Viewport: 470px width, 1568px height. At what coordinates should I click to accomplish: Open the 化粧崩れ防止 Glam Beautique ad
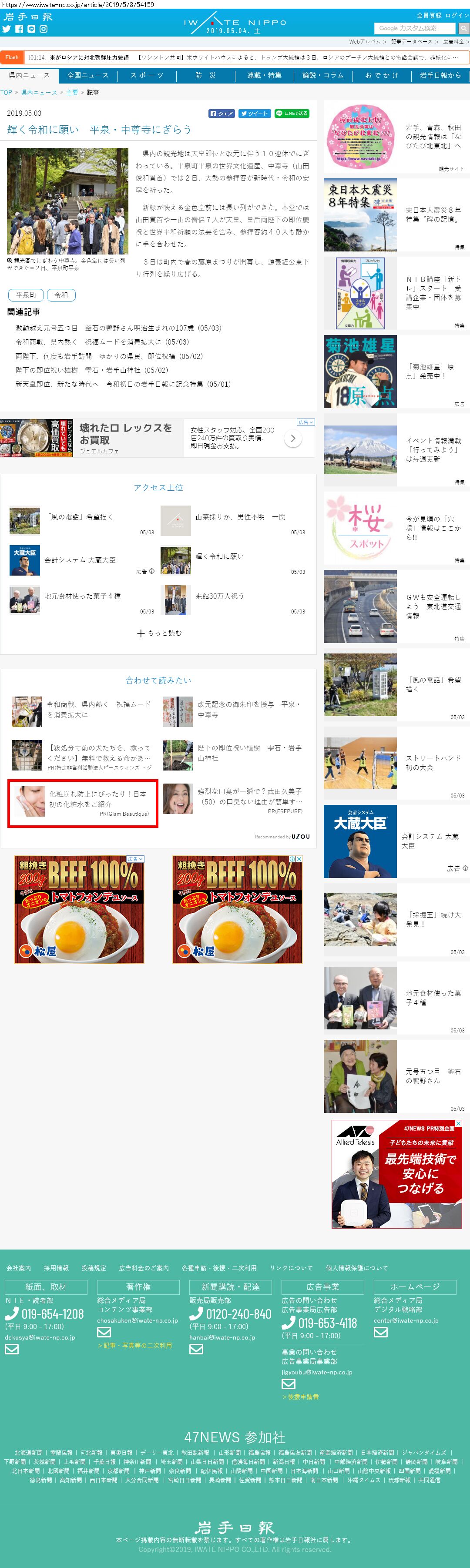click(83, 803)
